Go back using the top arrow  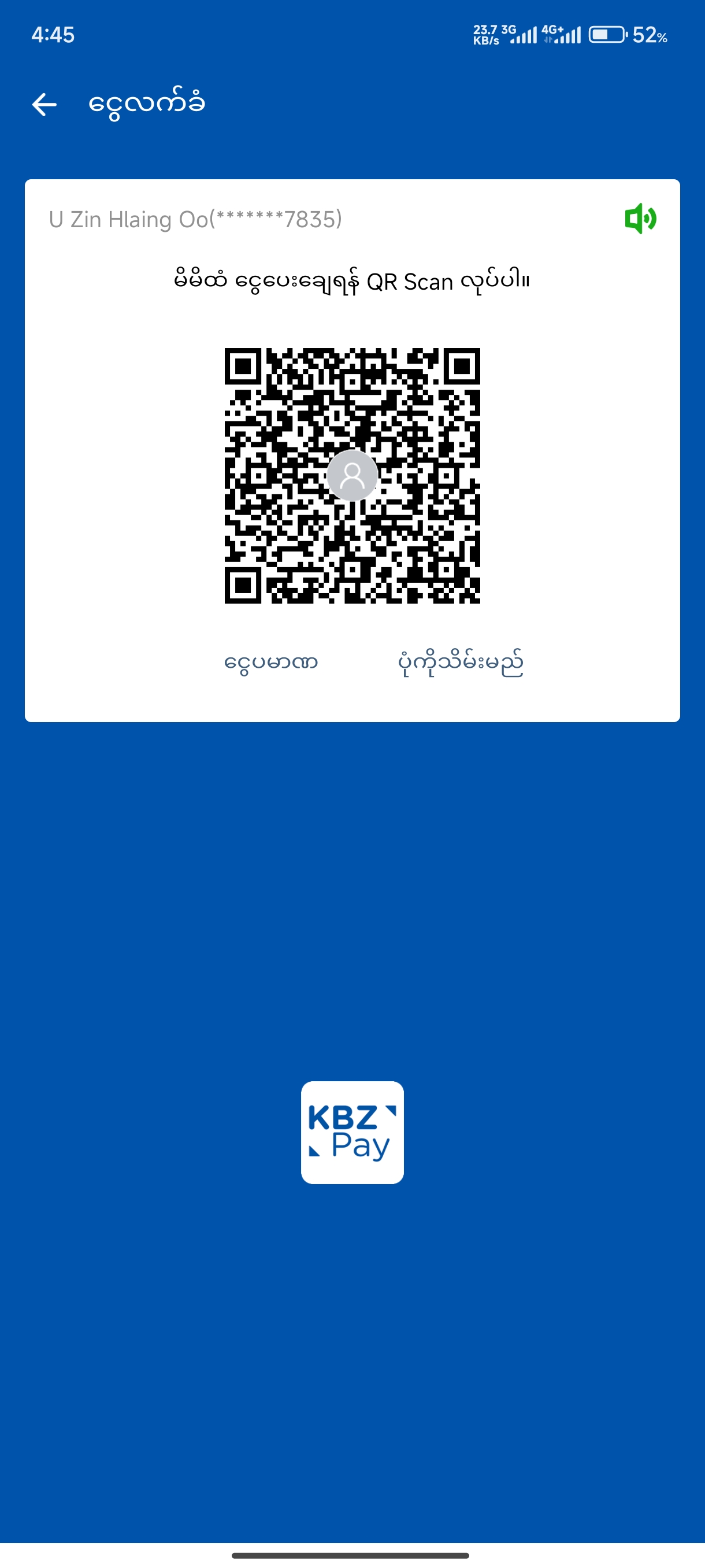[44, 104]
